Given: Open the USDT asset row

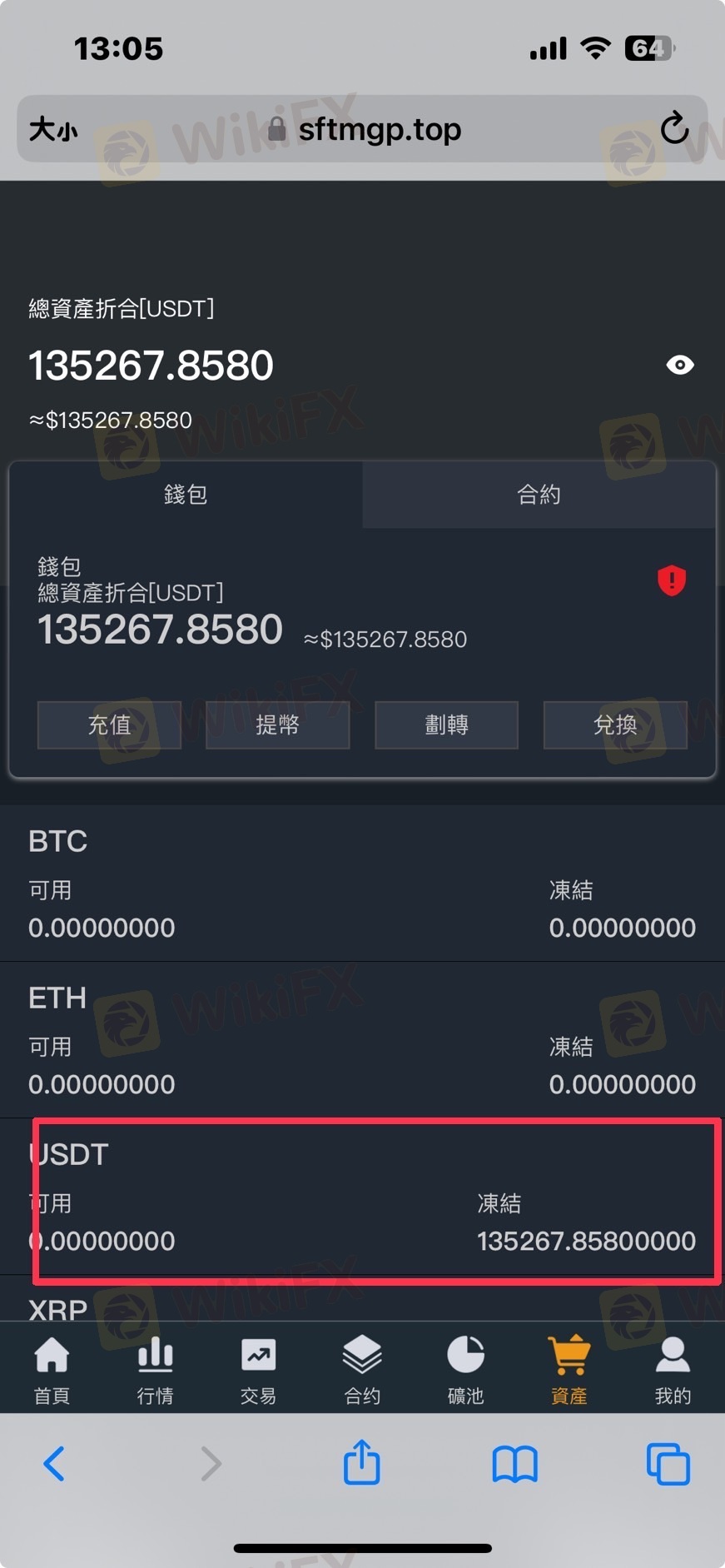Looking at the screenshot, I should [x=362, y=1197].
